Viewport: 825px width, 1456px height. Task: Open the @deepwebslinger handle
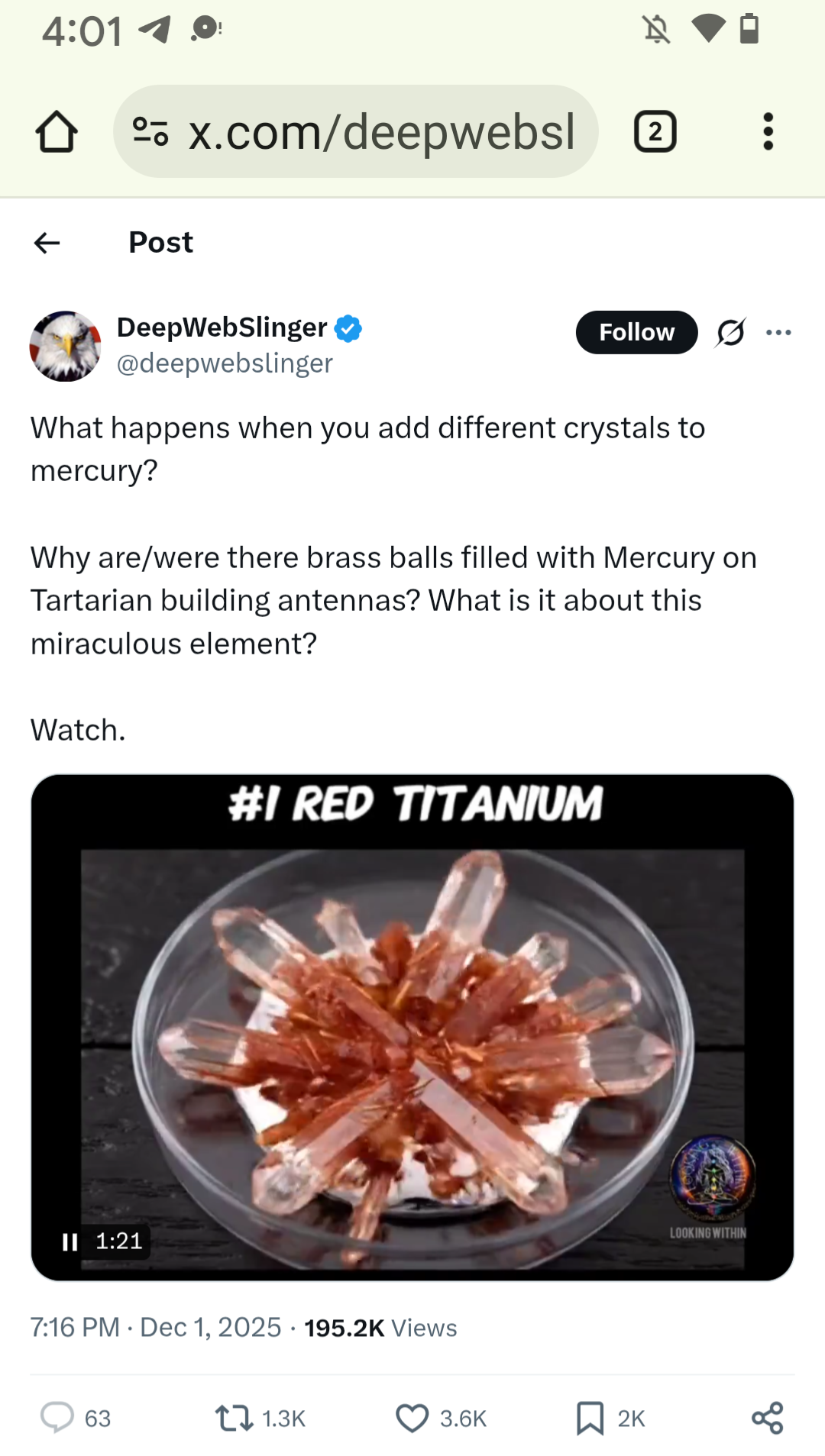(225, 363)
